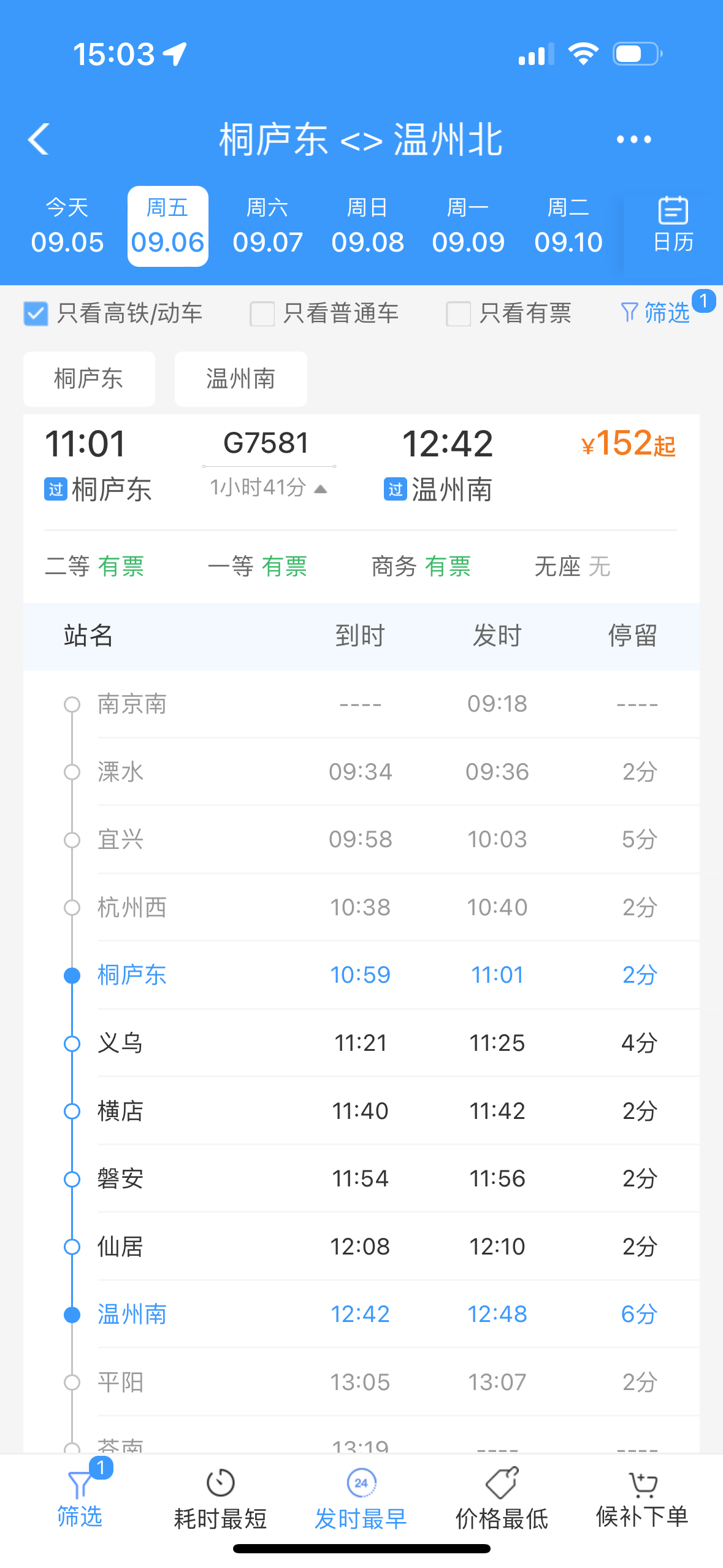Open the 日历 calendar picker
The image size is (723, 1568).
[673, 225]
